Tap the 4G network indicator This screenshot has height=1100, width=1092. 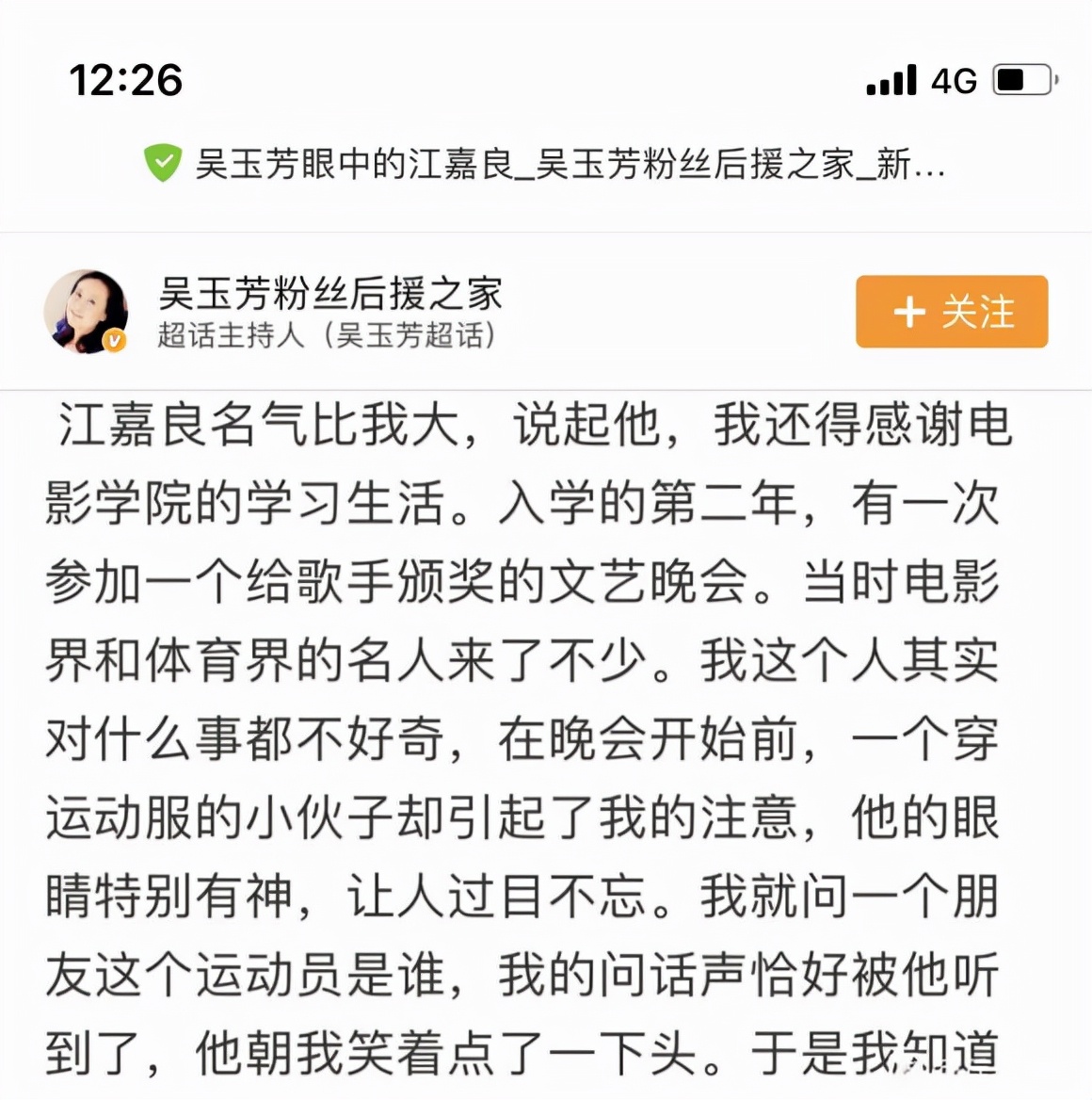953,80
